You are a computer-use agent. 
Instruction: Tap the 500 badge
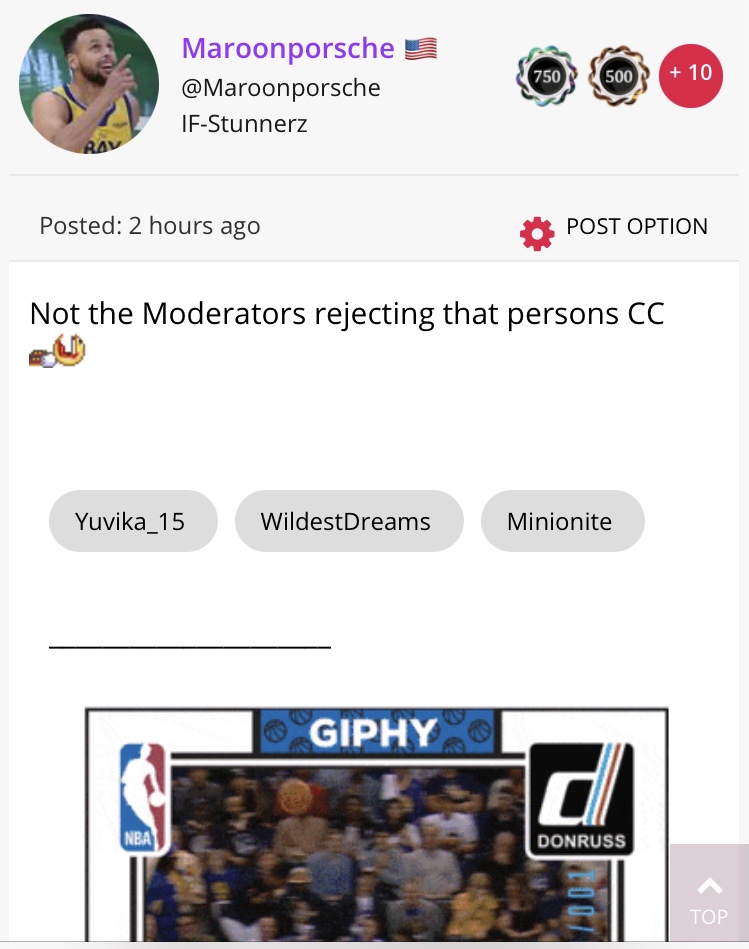618,76
